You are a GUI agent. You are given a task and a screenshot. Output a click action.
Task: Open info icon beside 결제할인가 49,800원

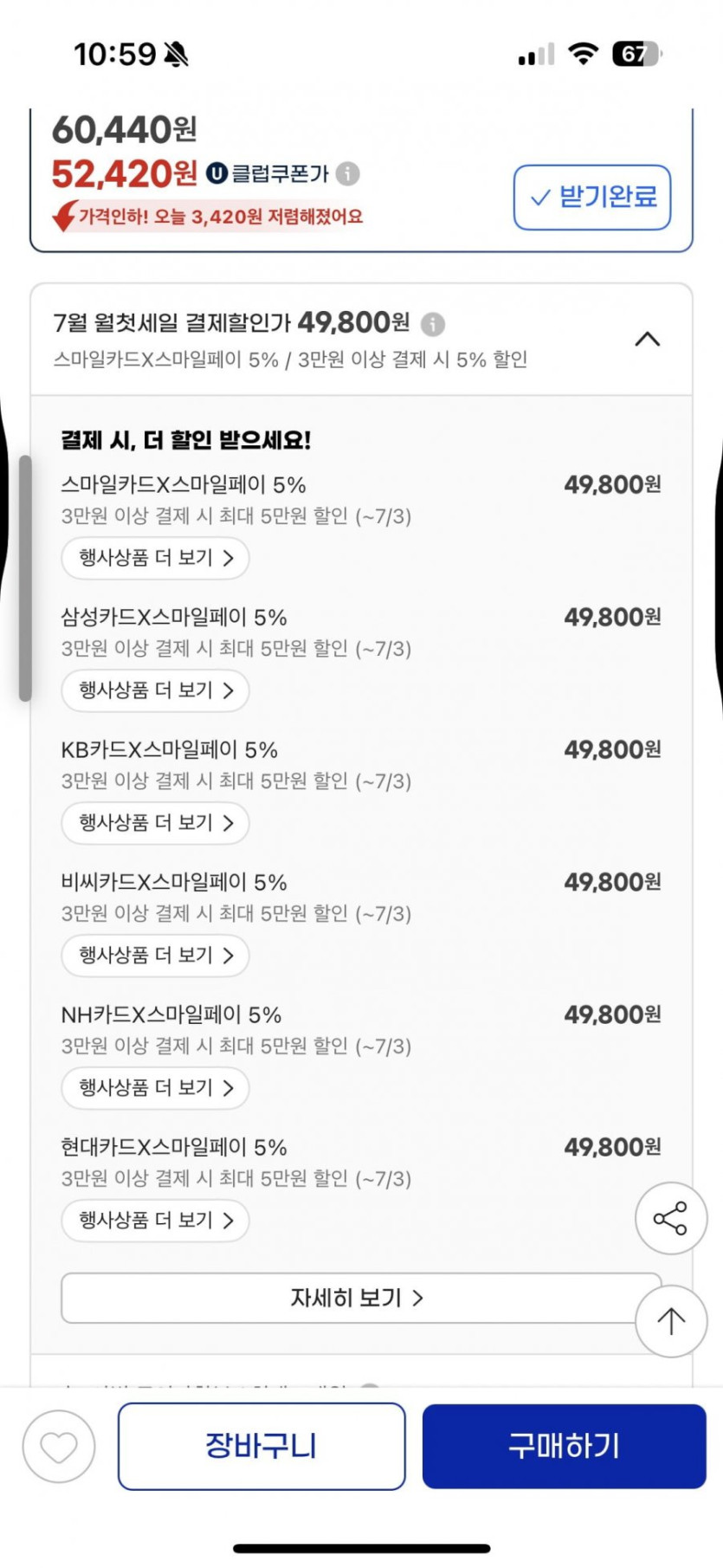[x=433, y=324]
